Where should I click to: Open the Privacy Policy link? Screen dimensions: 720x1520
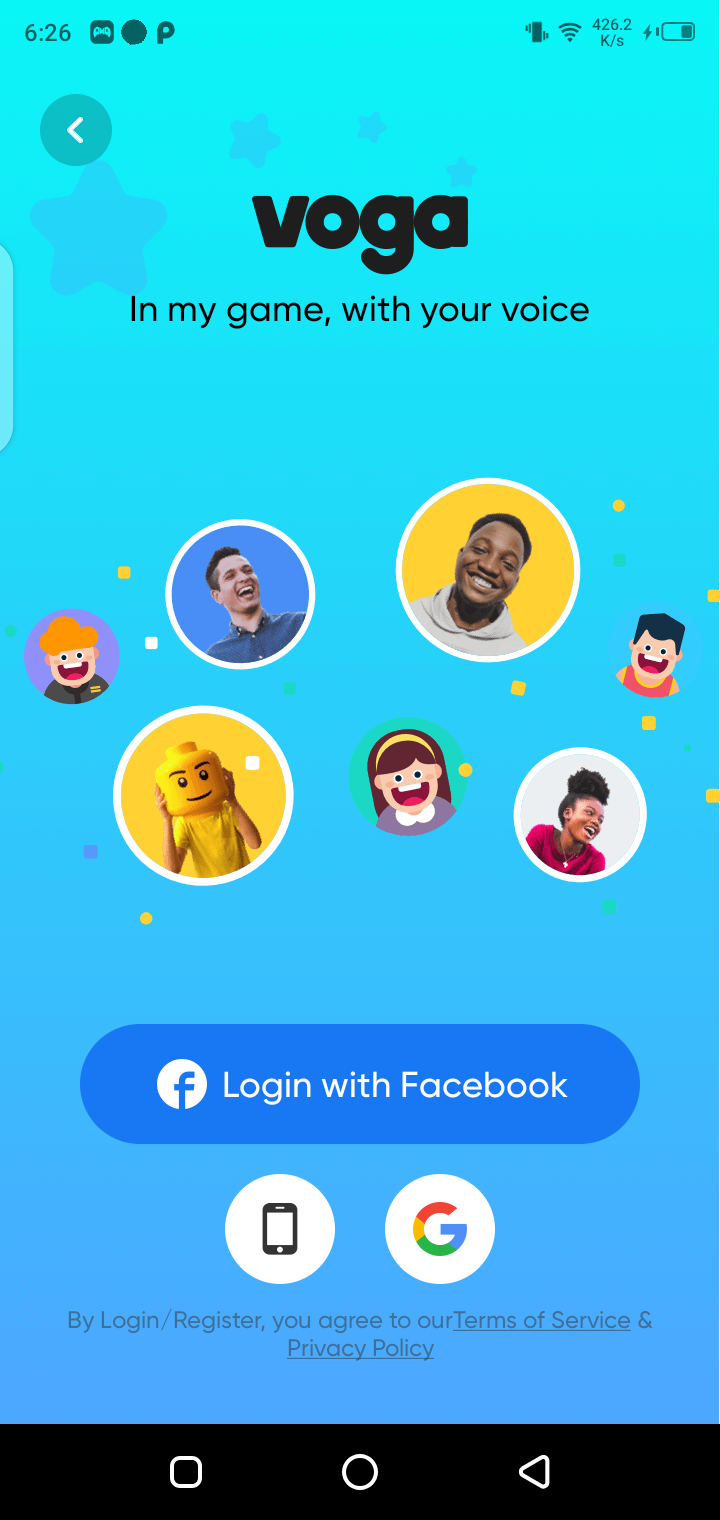(x=360, y=1348)
